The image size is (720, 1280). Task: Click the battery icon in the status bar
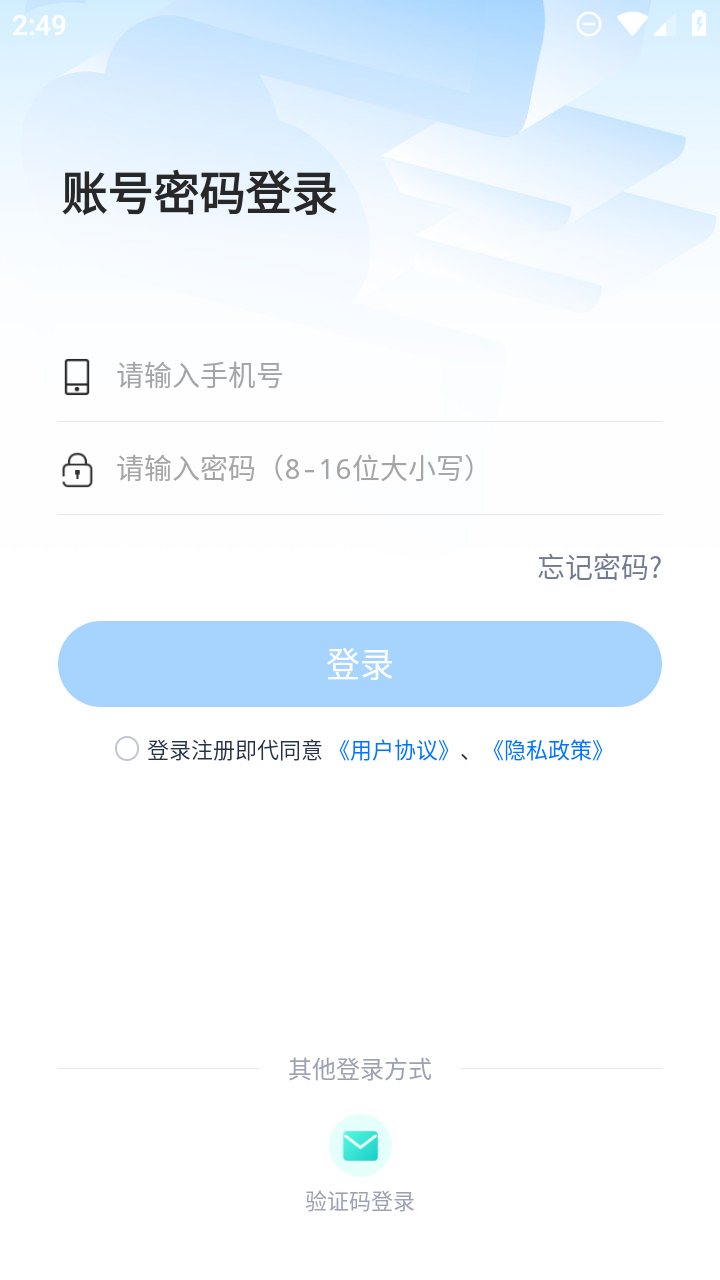point(701,24)
